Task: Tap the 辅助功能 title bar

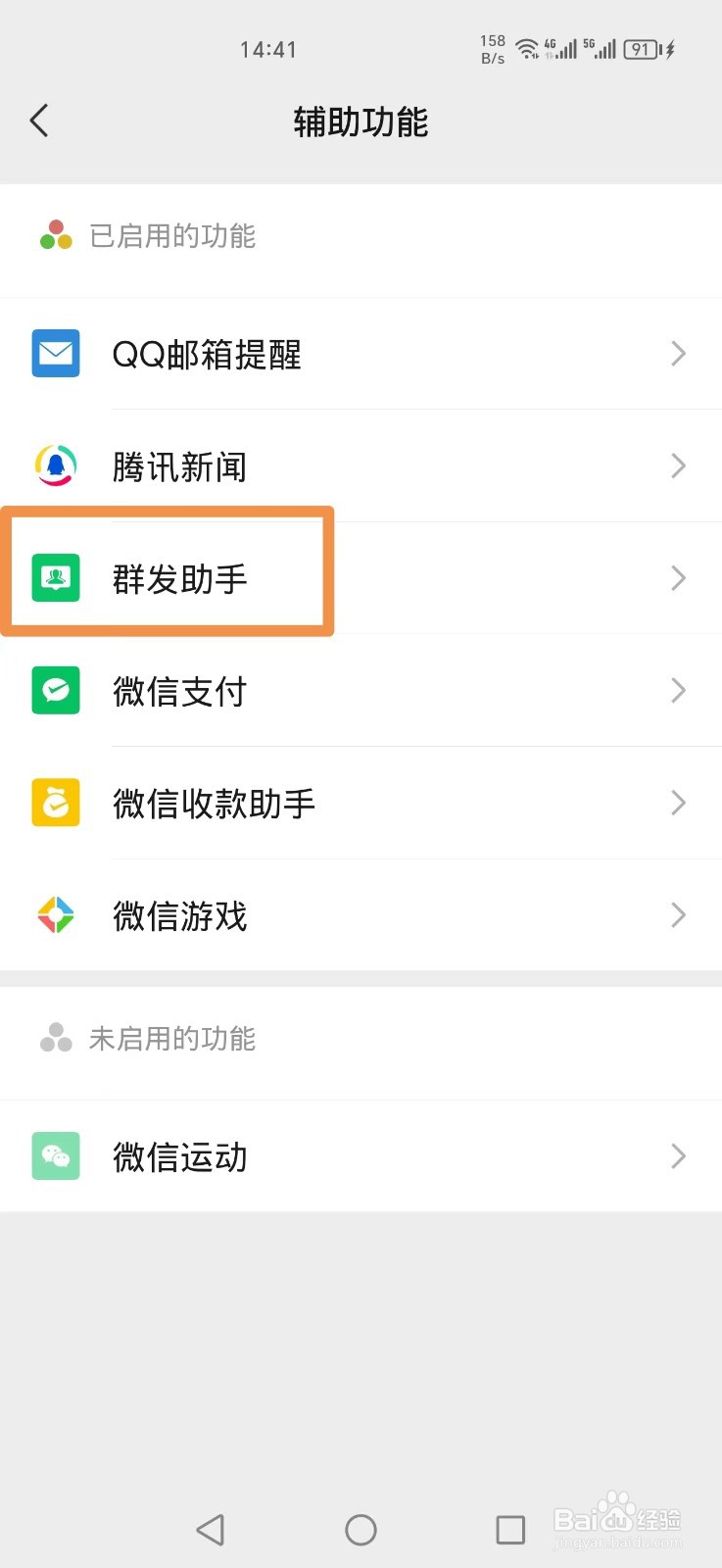Action: click(x=361, y=120)
